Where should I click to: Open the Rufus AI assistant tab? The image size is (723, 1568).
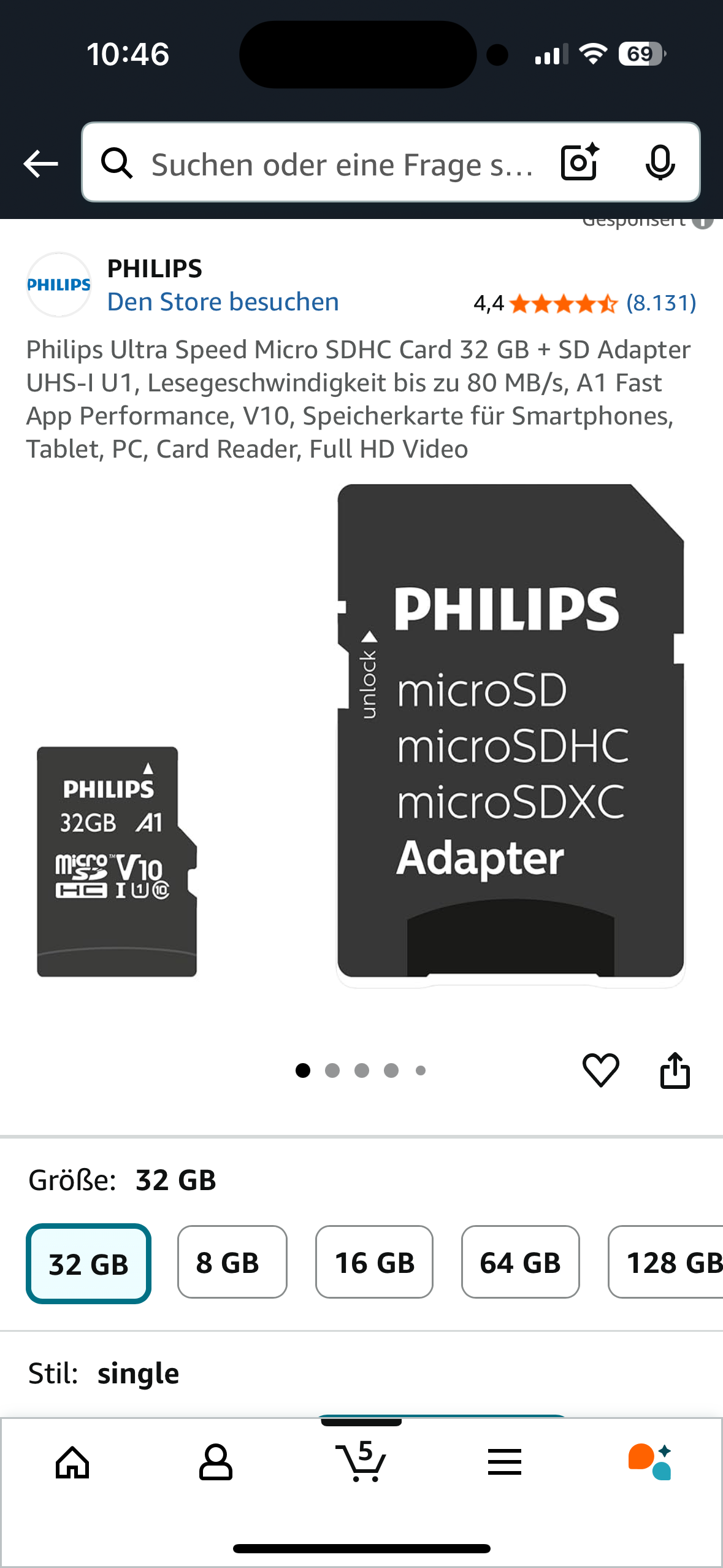[x=650, y=1462]
